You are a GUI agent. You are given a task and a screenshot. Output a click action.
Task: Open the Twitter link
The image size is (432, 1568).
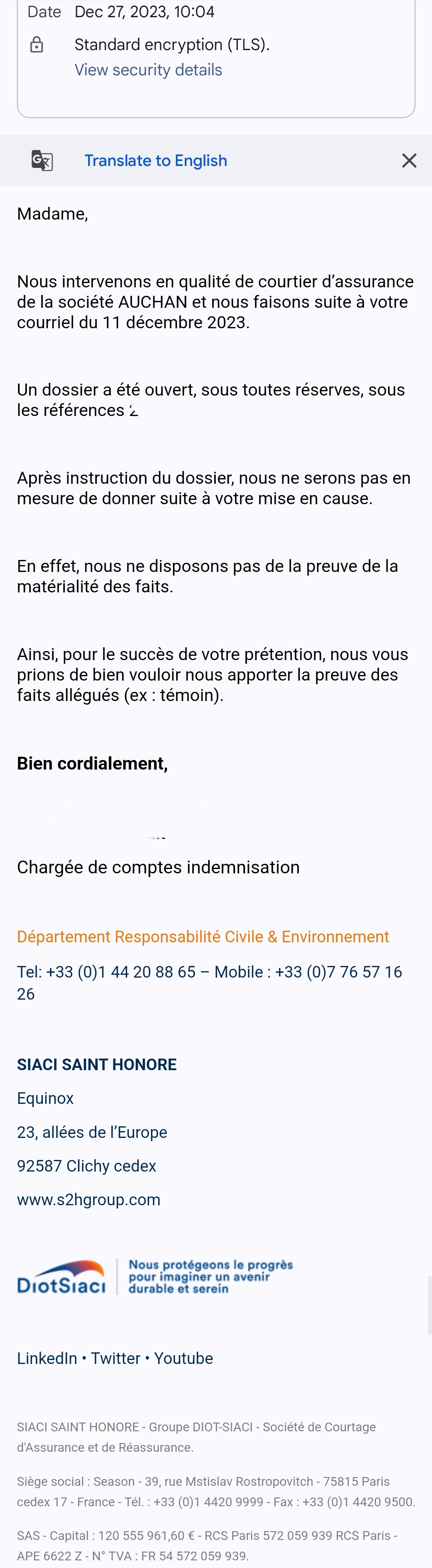pyautogui.click(x=115, y=1358)
